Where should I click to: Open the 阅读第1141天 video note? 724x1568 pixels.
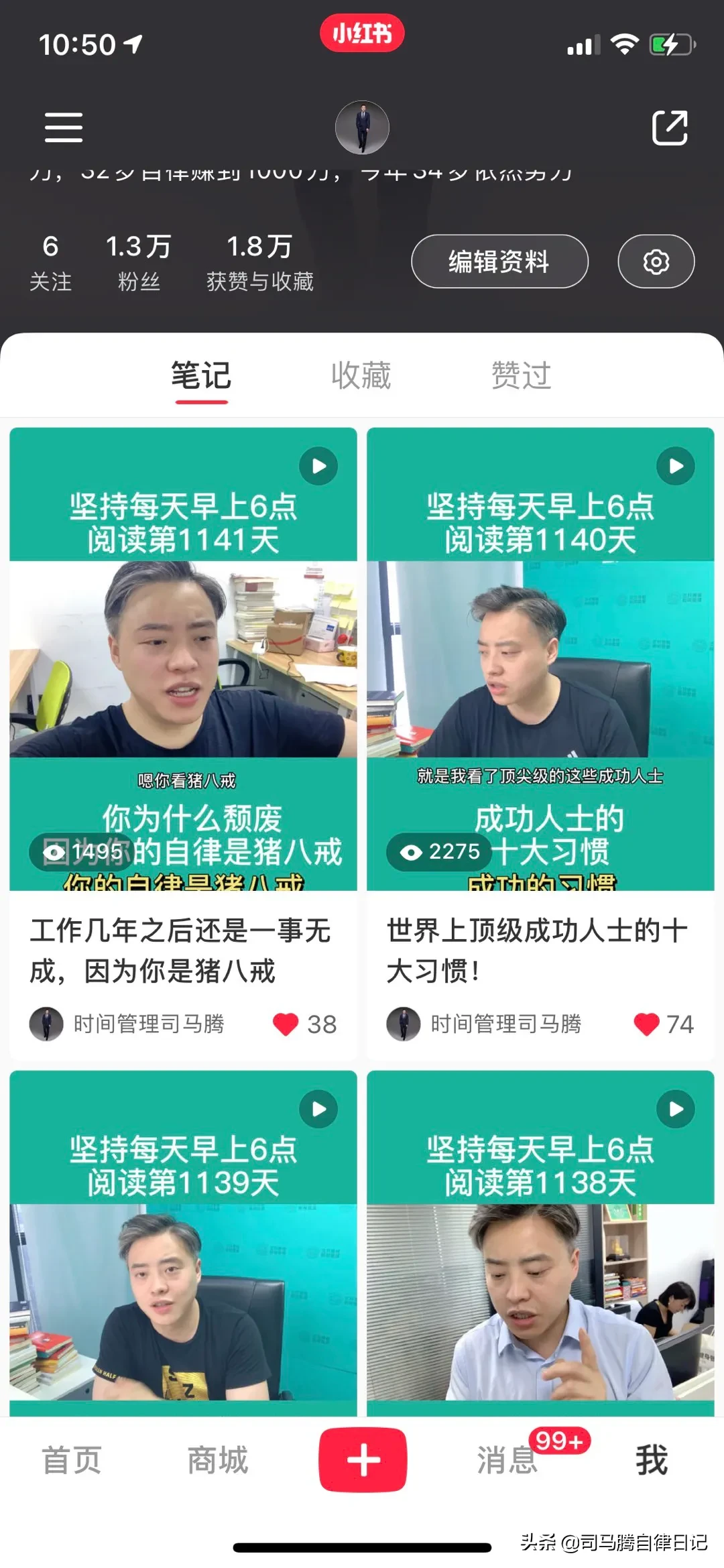coord(183,659)
